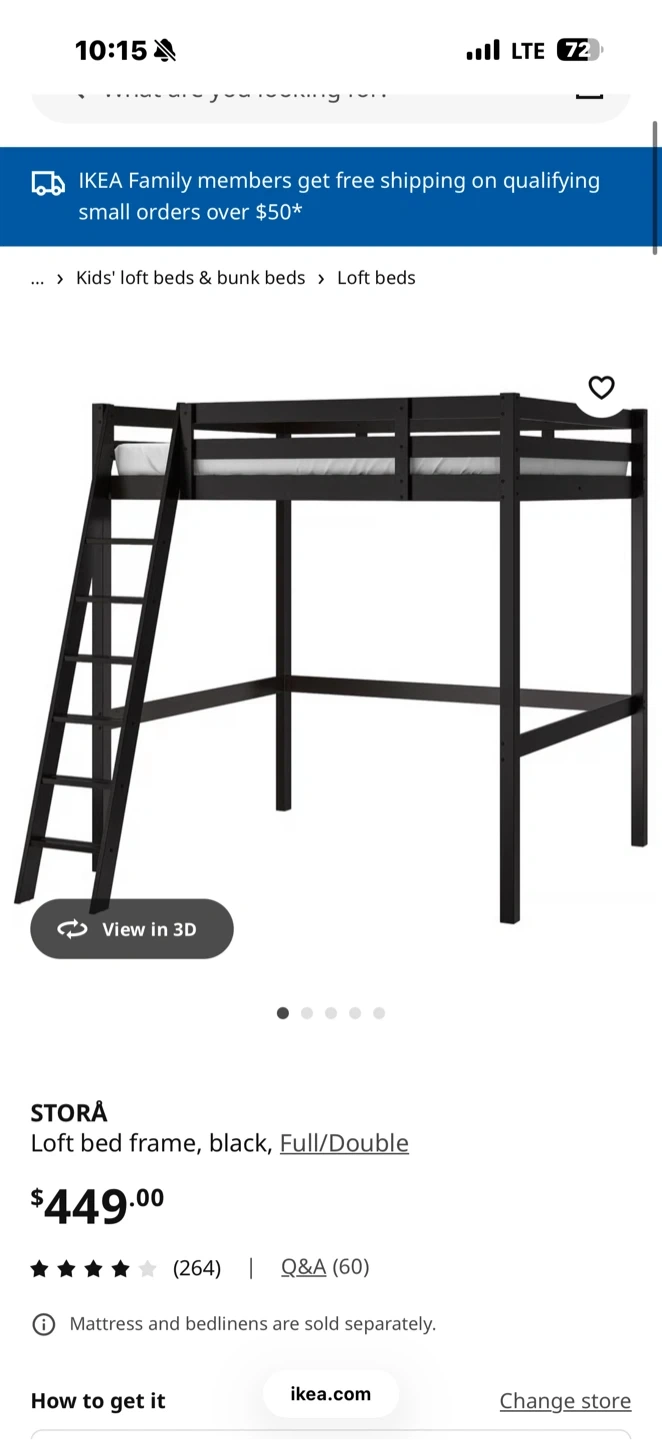The height and width of the screenshot is (1440, 662).
Task: Expand the collapsed breadcrumb ellipsis
Action: (x=38, y=278)
